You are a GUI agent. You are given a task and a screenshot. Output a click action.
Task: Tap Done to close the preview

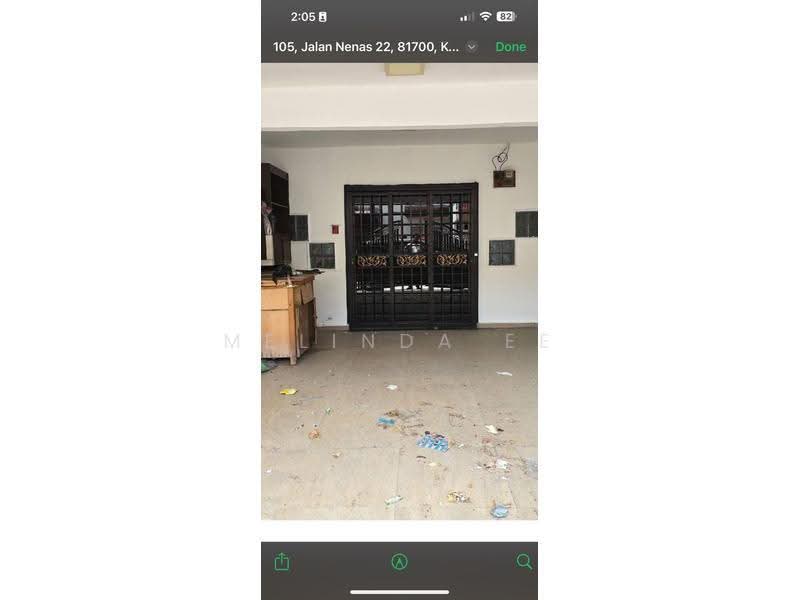coord(510,47)
